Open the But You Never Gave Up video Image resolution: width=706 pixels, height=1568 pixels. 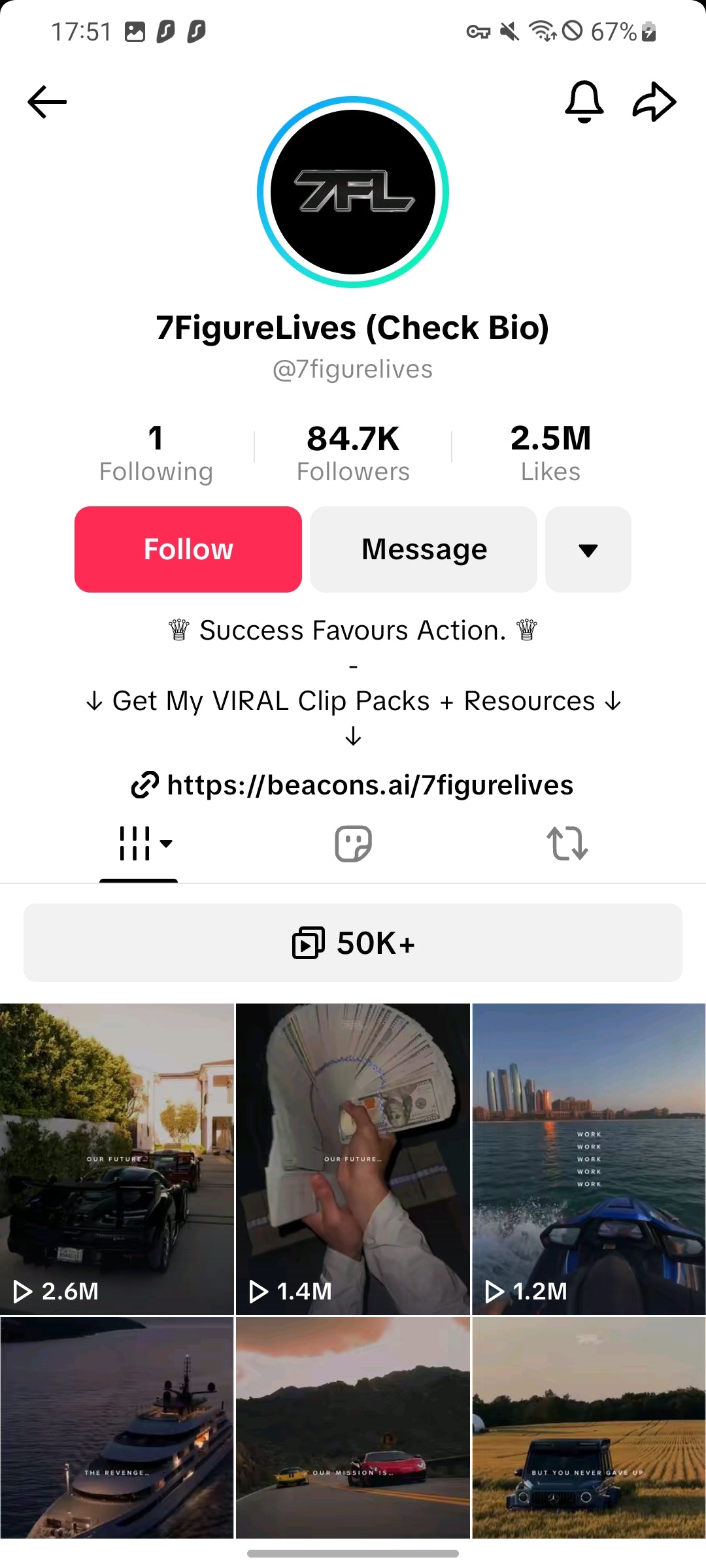[x=589, y=1428]
